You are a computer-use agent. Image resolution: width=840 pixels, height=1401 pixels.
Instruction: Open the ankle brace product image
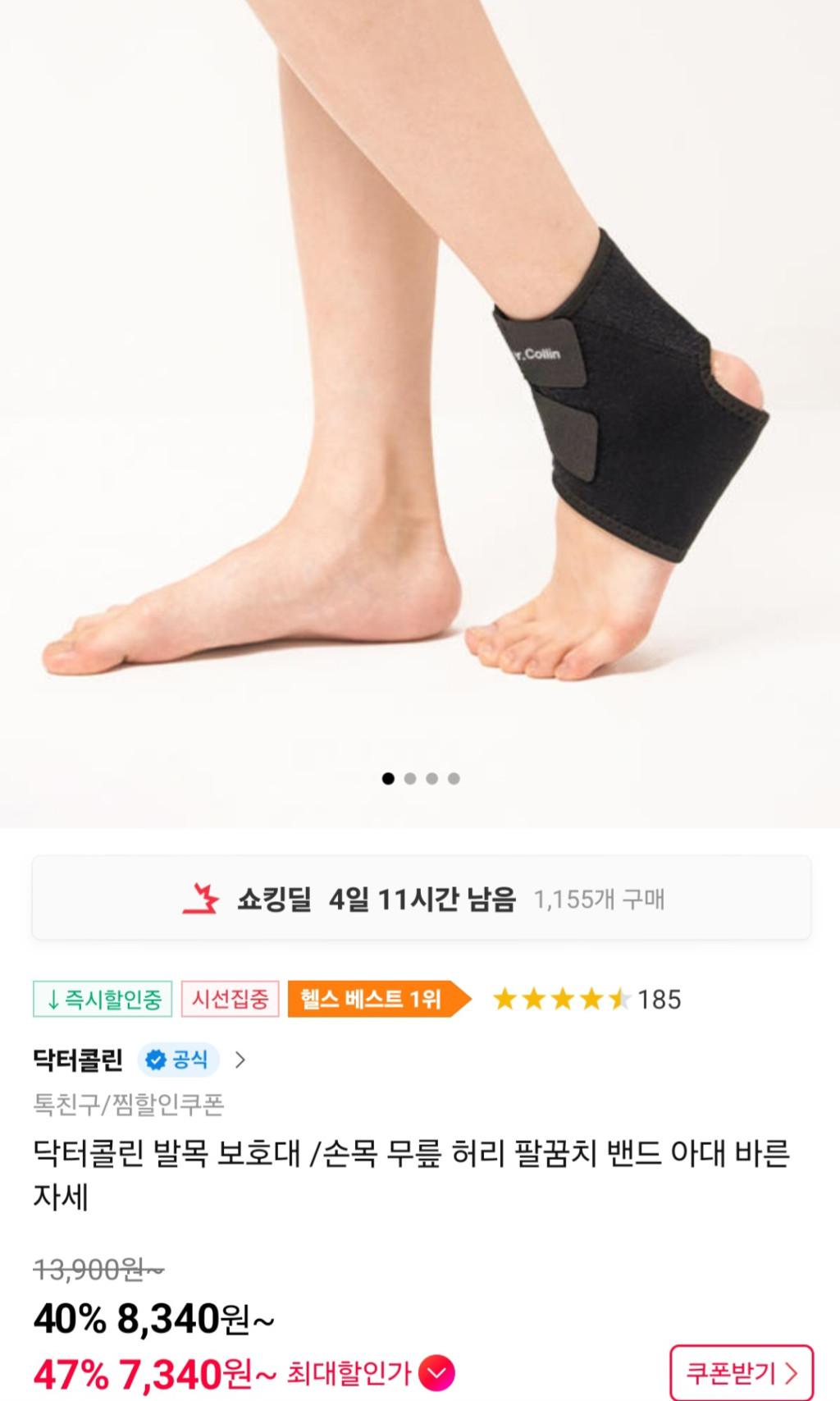pyautogui.click(x=420, y=394)
